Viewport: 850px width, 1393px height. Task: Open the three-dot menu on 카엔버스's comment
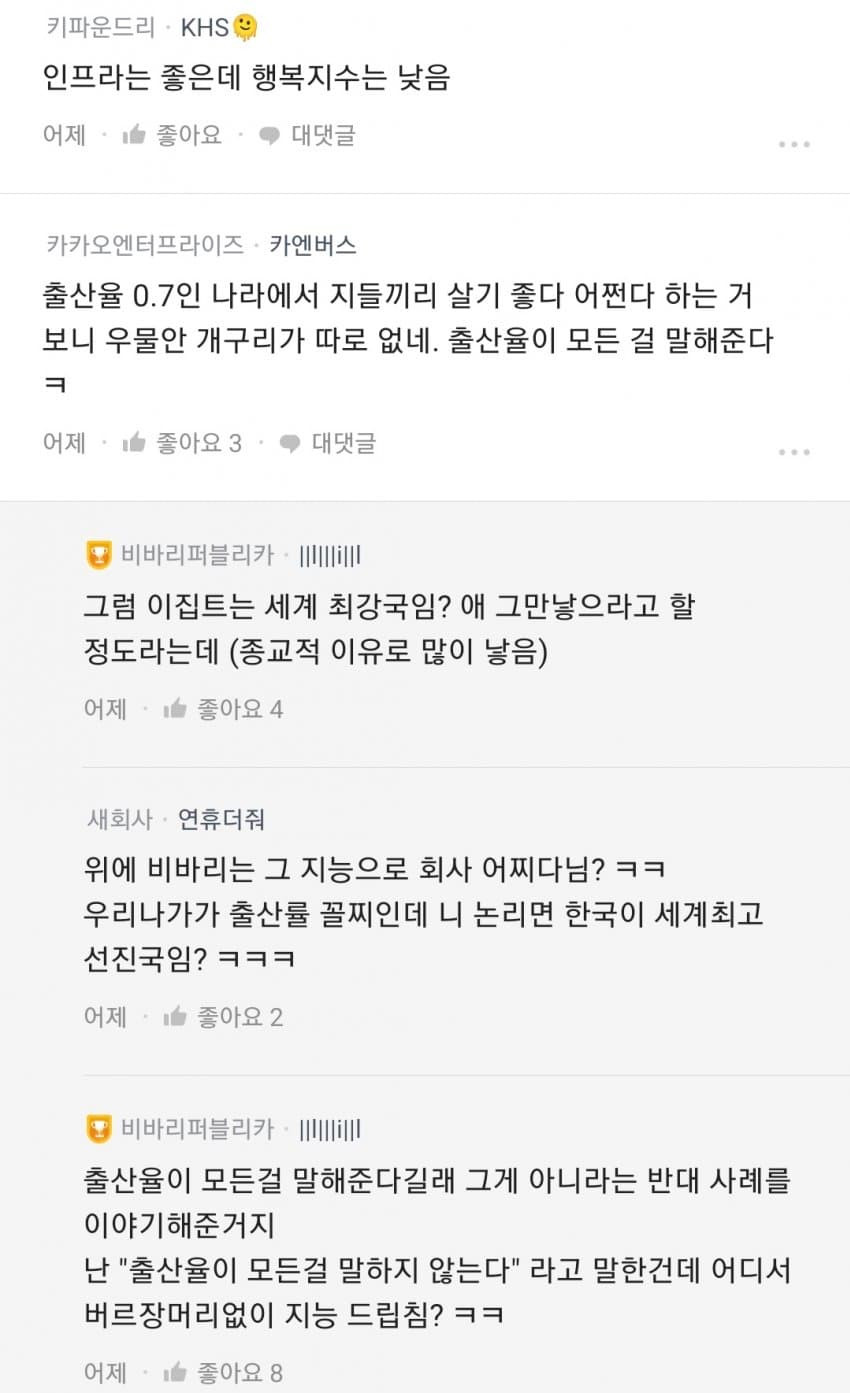pos(793,453)
